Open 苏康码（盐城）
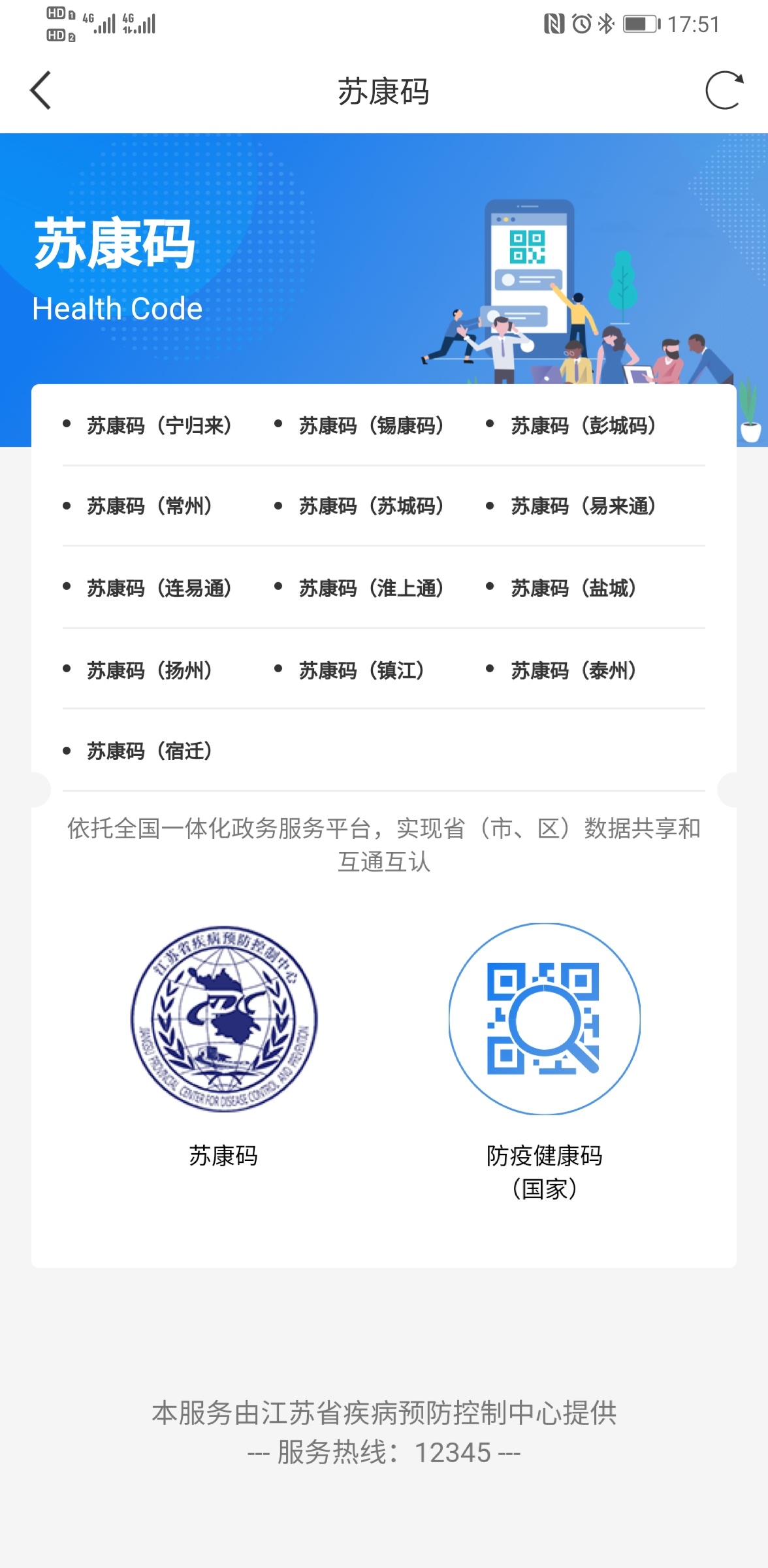 [573, 588]
